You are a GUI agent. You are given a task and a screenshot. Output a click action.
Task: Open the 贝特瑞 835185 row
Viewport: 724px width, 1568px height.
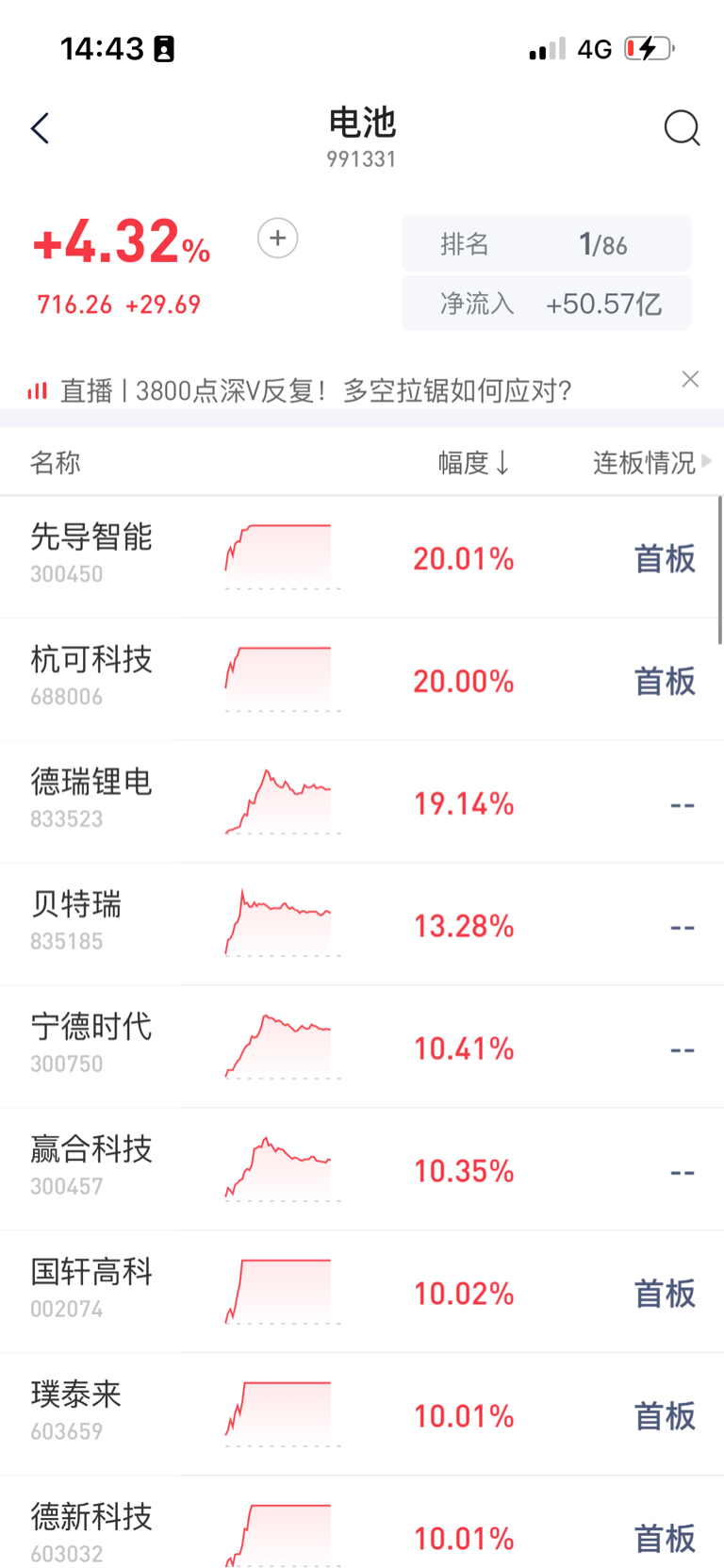point(362,925)
